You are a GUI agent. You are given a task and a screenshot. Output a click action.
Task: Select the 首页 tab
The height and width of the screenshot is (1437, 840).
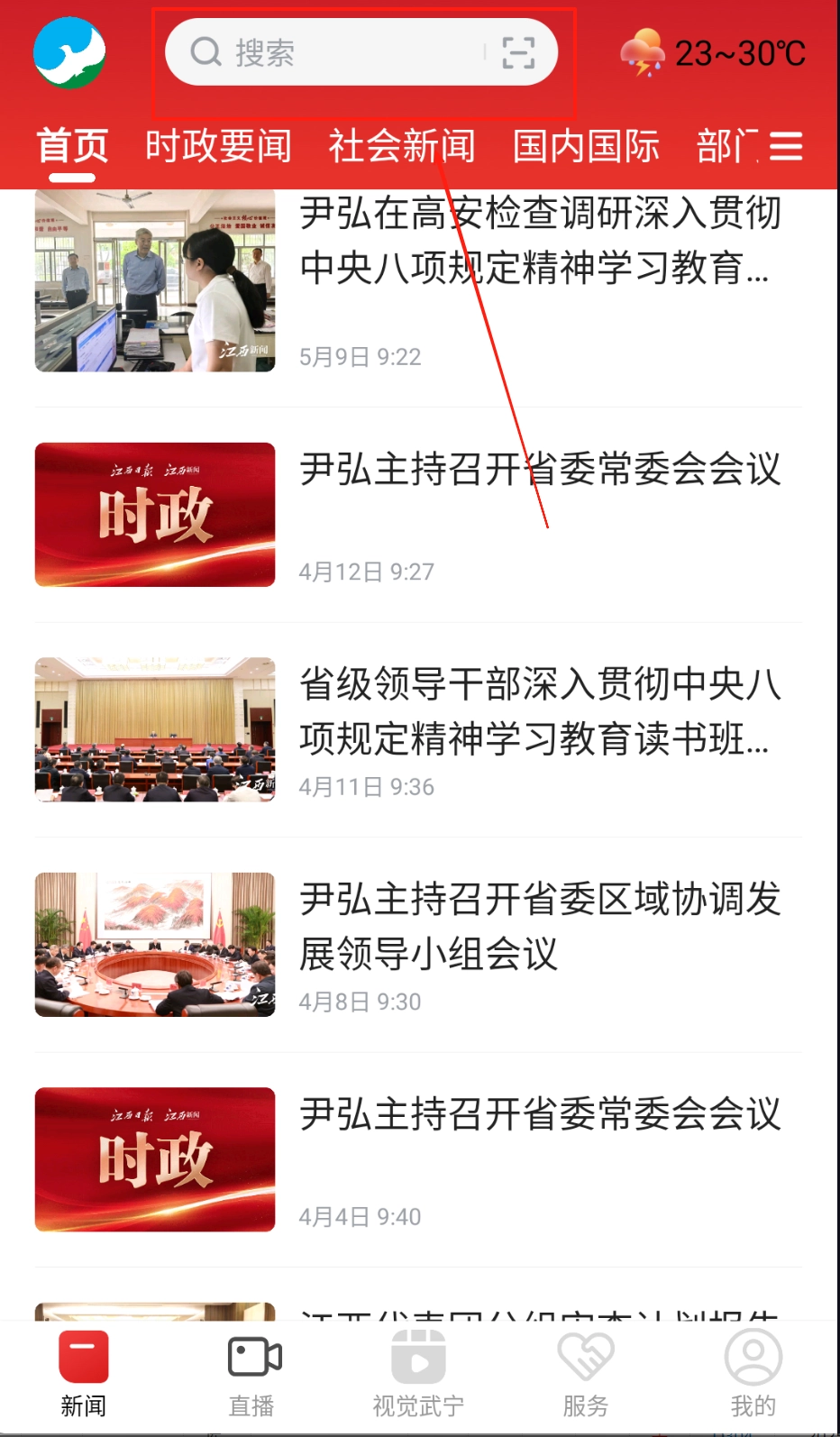coord(72,146)
